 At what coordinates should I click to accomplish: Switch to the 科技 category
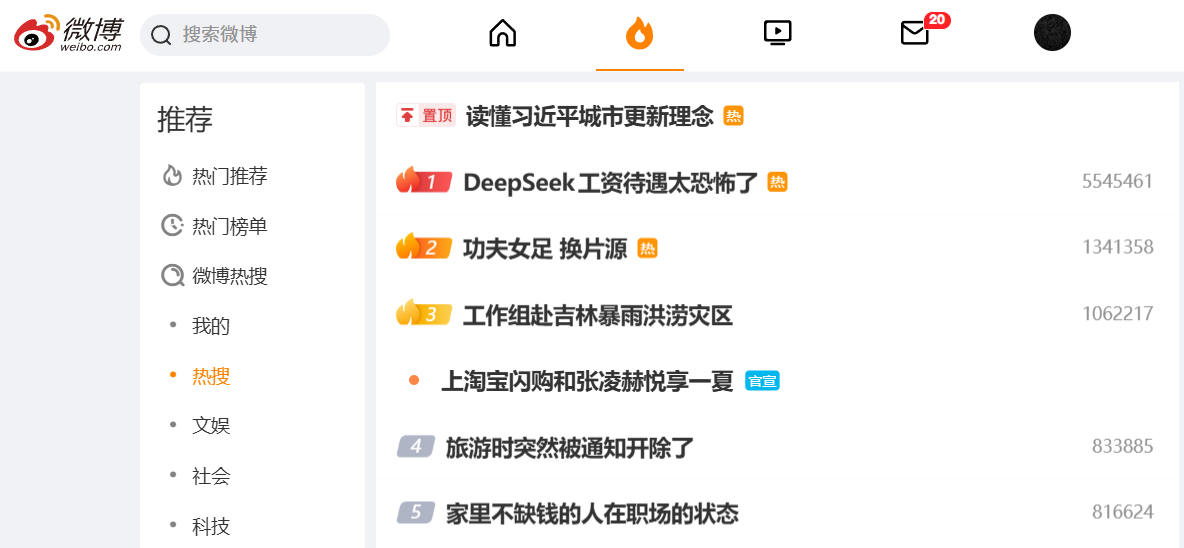(211, 526)
